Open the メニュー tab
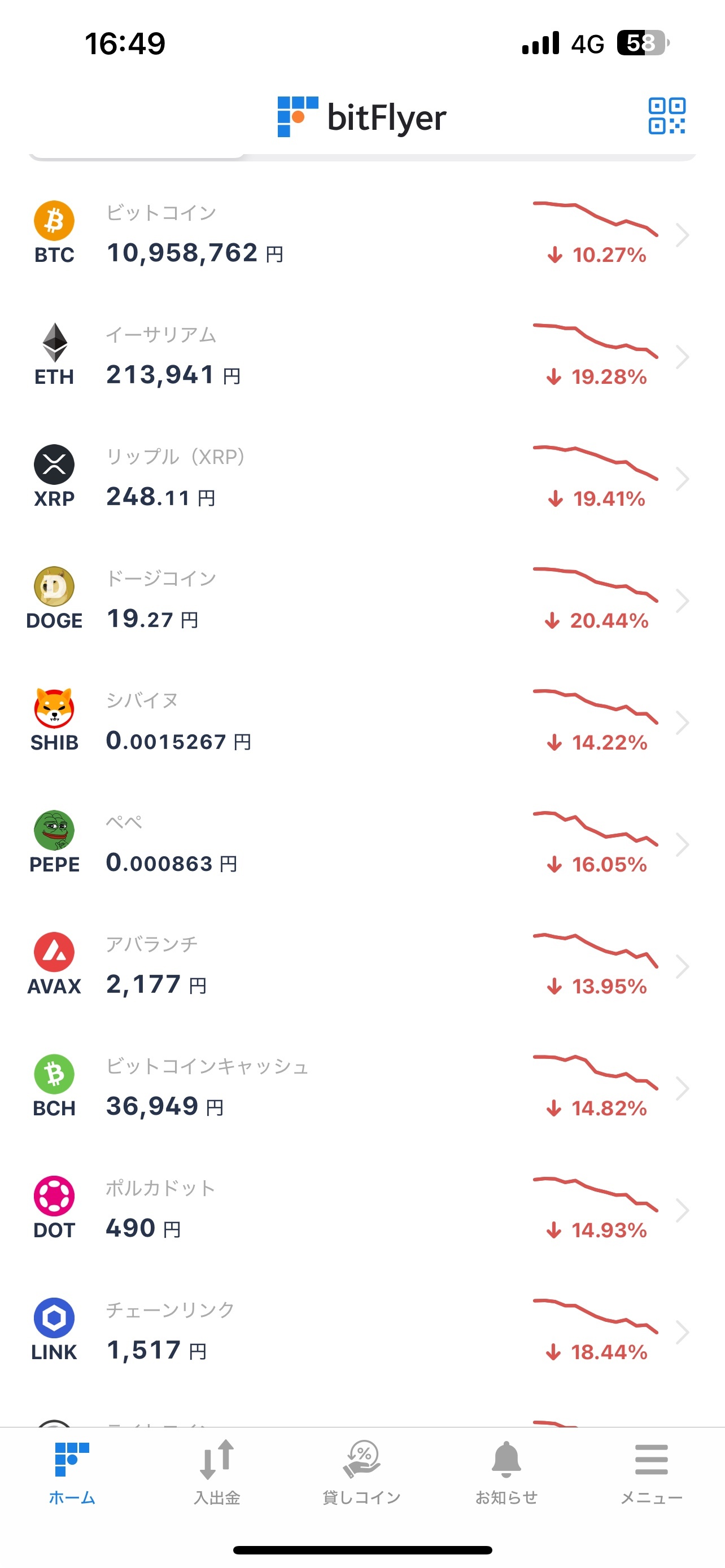The image size is (725, 1568). pos(652,1473)
